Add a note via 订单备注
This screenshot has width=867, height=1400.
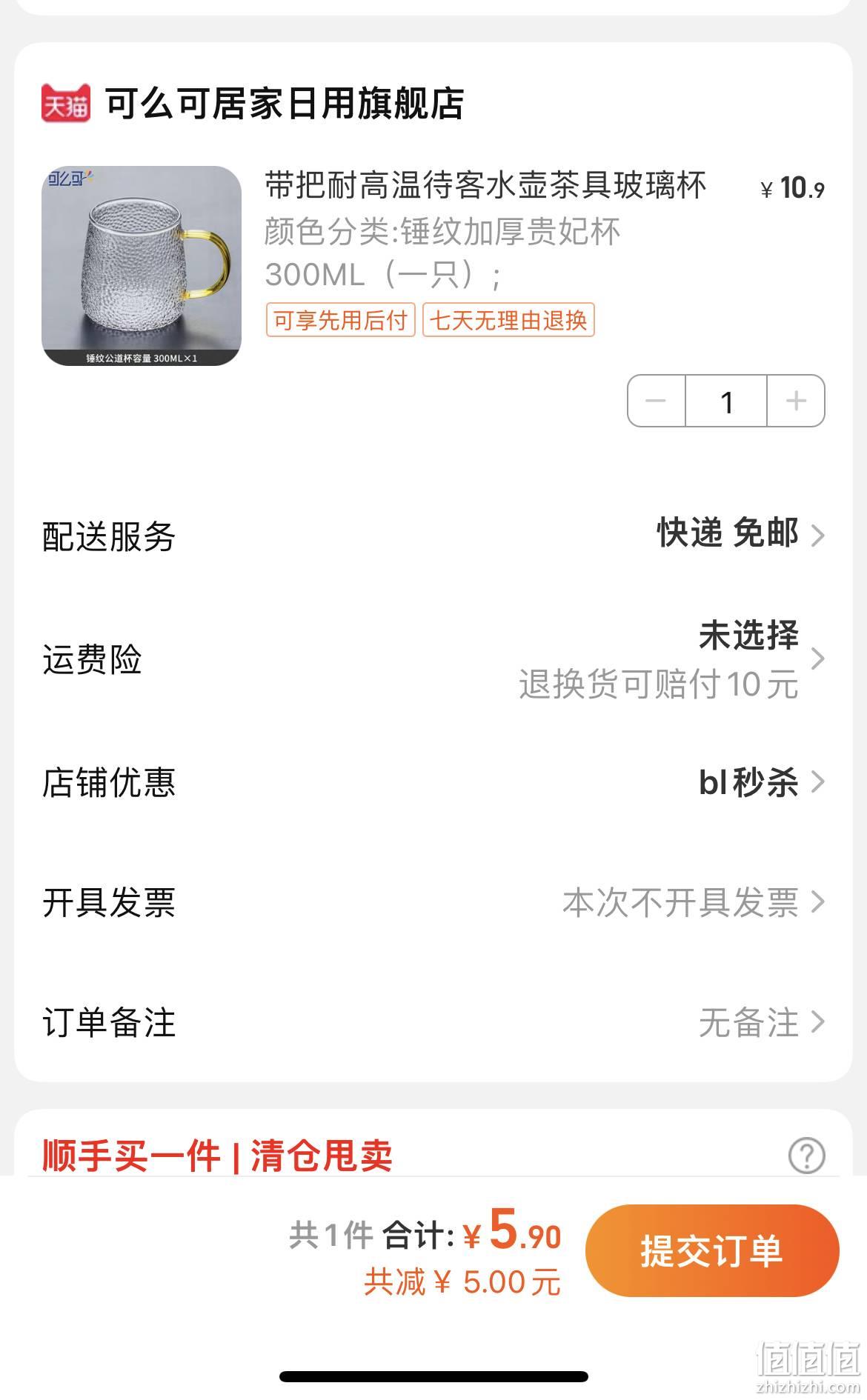[x=433, y=1023]
